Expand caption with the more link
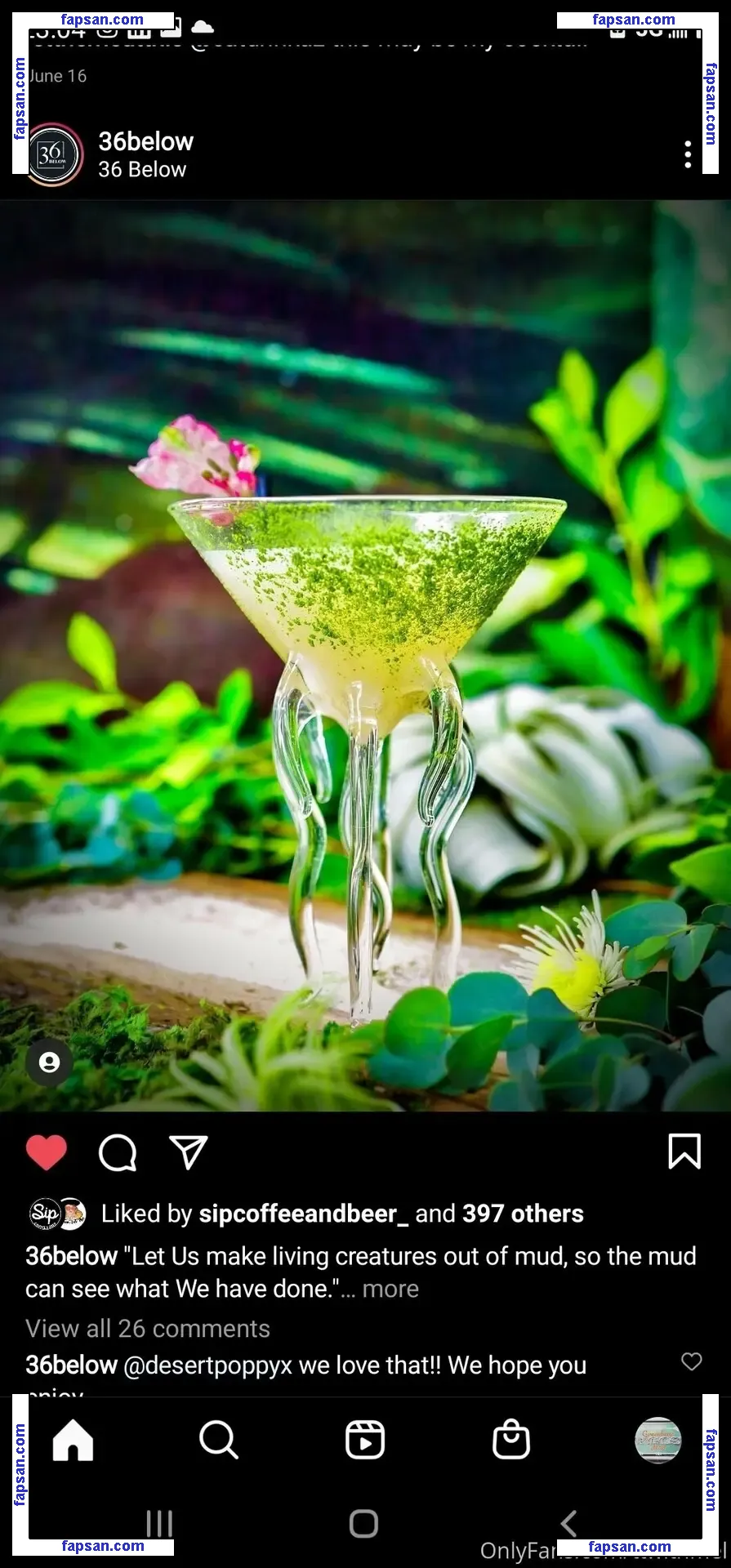The image size is (731, 1568). [x=390, y=1289]
